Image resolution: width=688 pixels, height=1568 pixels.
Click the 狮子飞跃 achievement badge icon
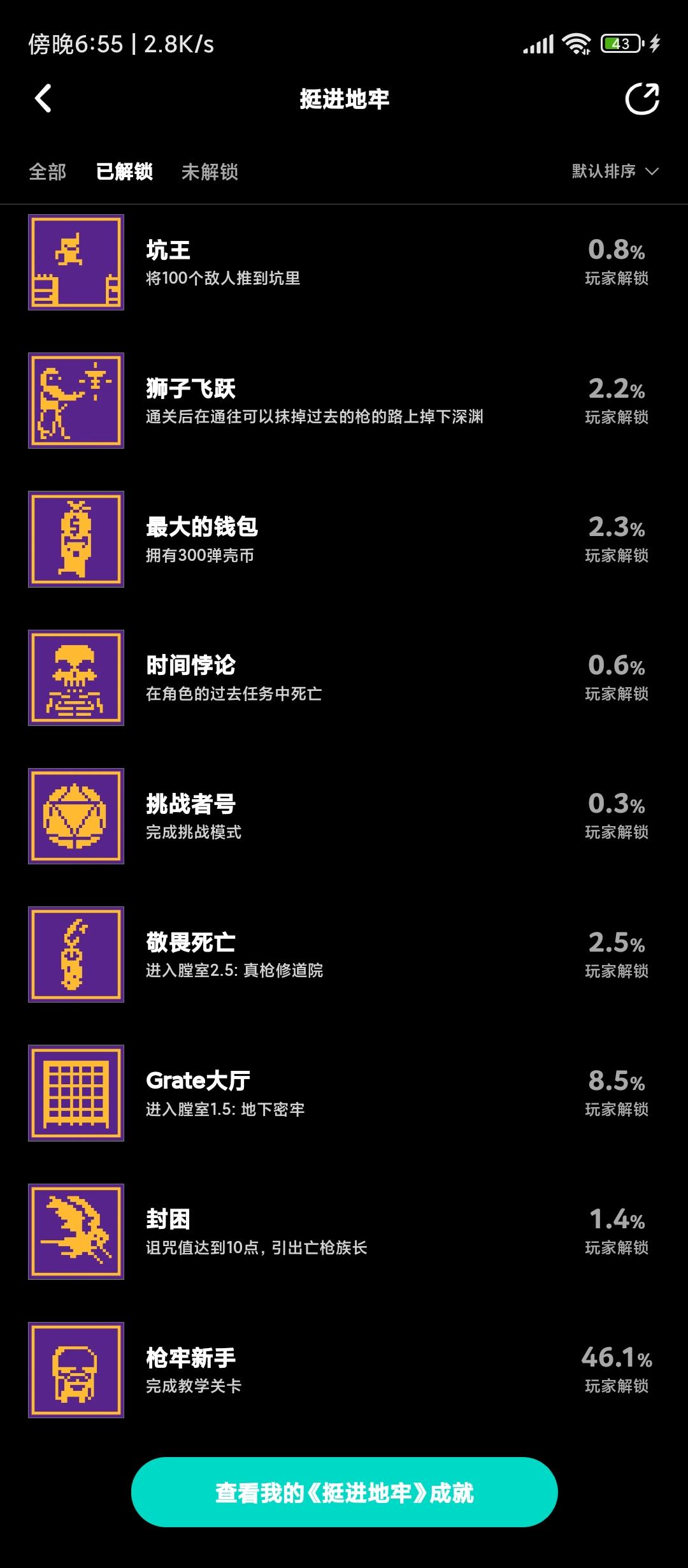(75, 403)
